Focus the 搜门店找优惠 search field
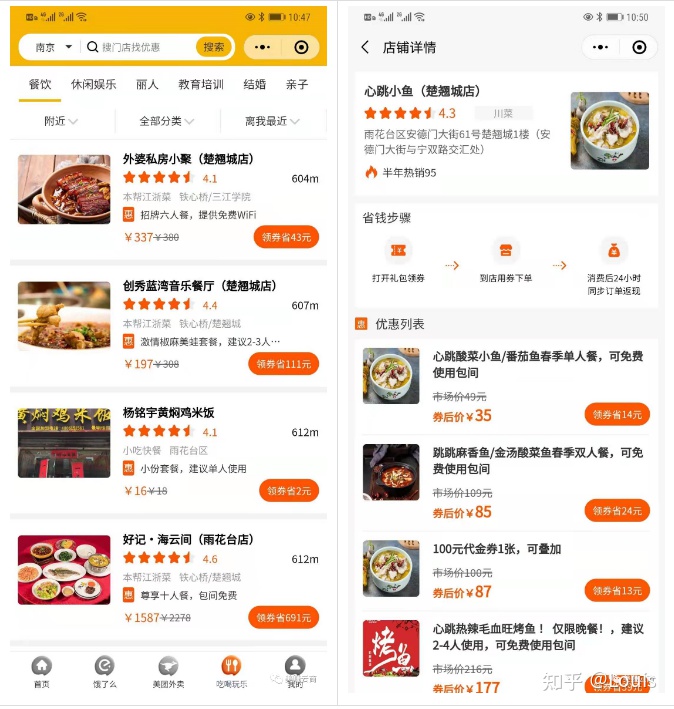The width and height of the screenshot is (674, 709). click(138, 47)
